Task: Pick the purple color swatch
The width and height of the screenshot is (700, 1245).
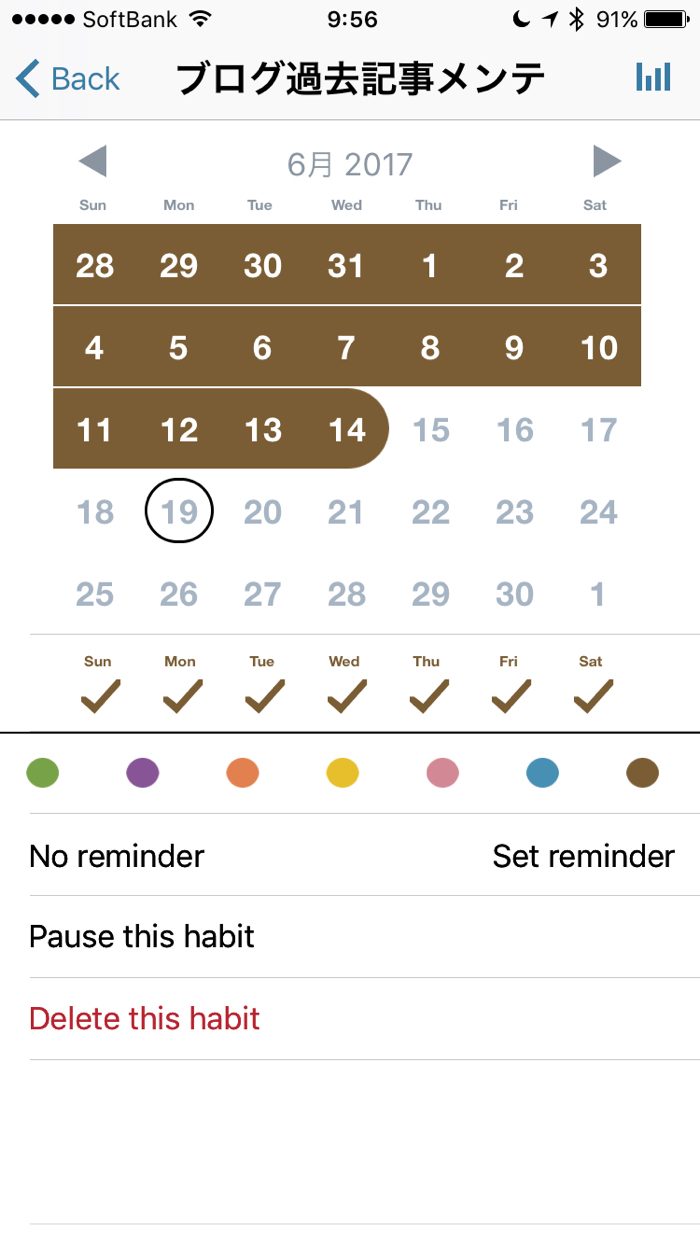Action: [x=143, y=772]
